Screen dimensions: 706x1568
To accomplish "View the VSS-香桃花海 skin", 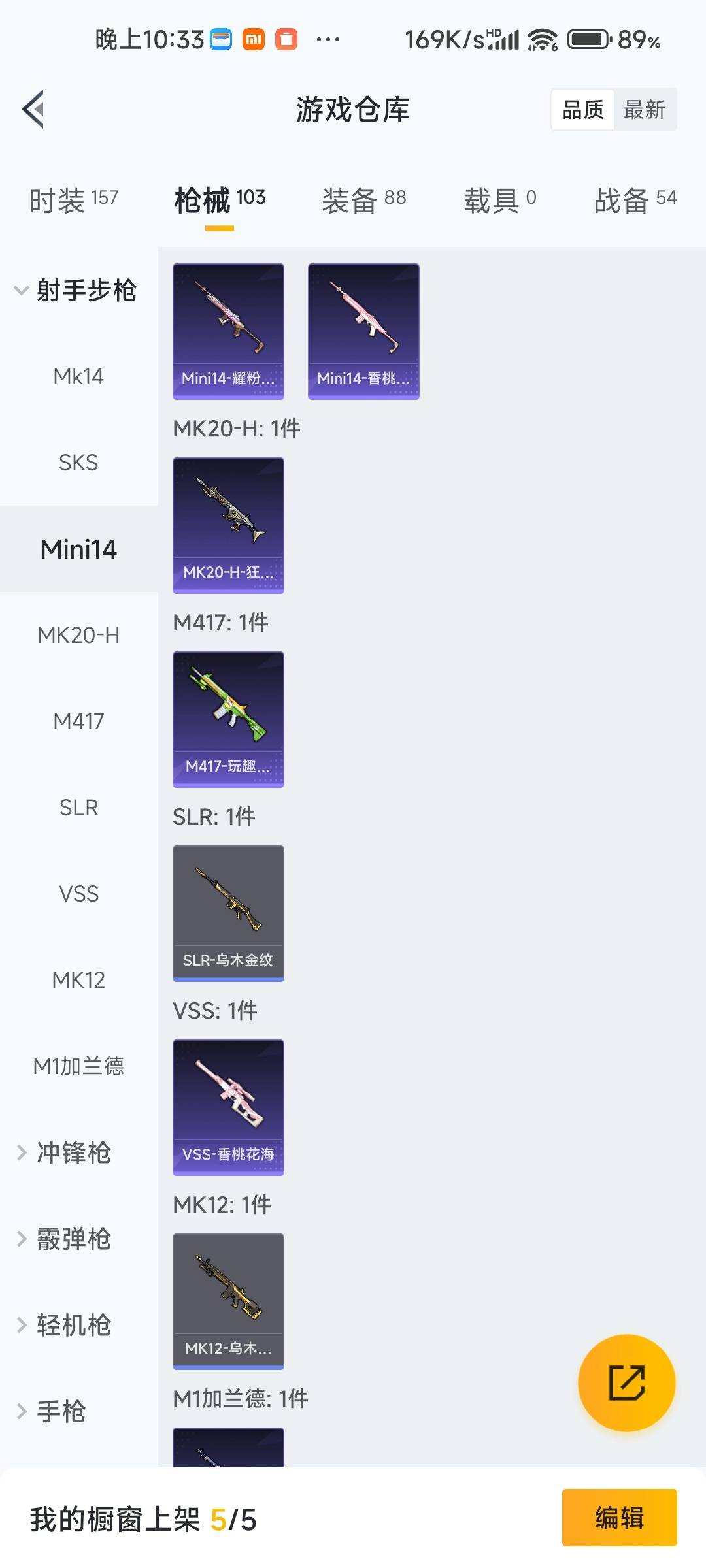I will pyautogui.click(x=228, y=1107).
